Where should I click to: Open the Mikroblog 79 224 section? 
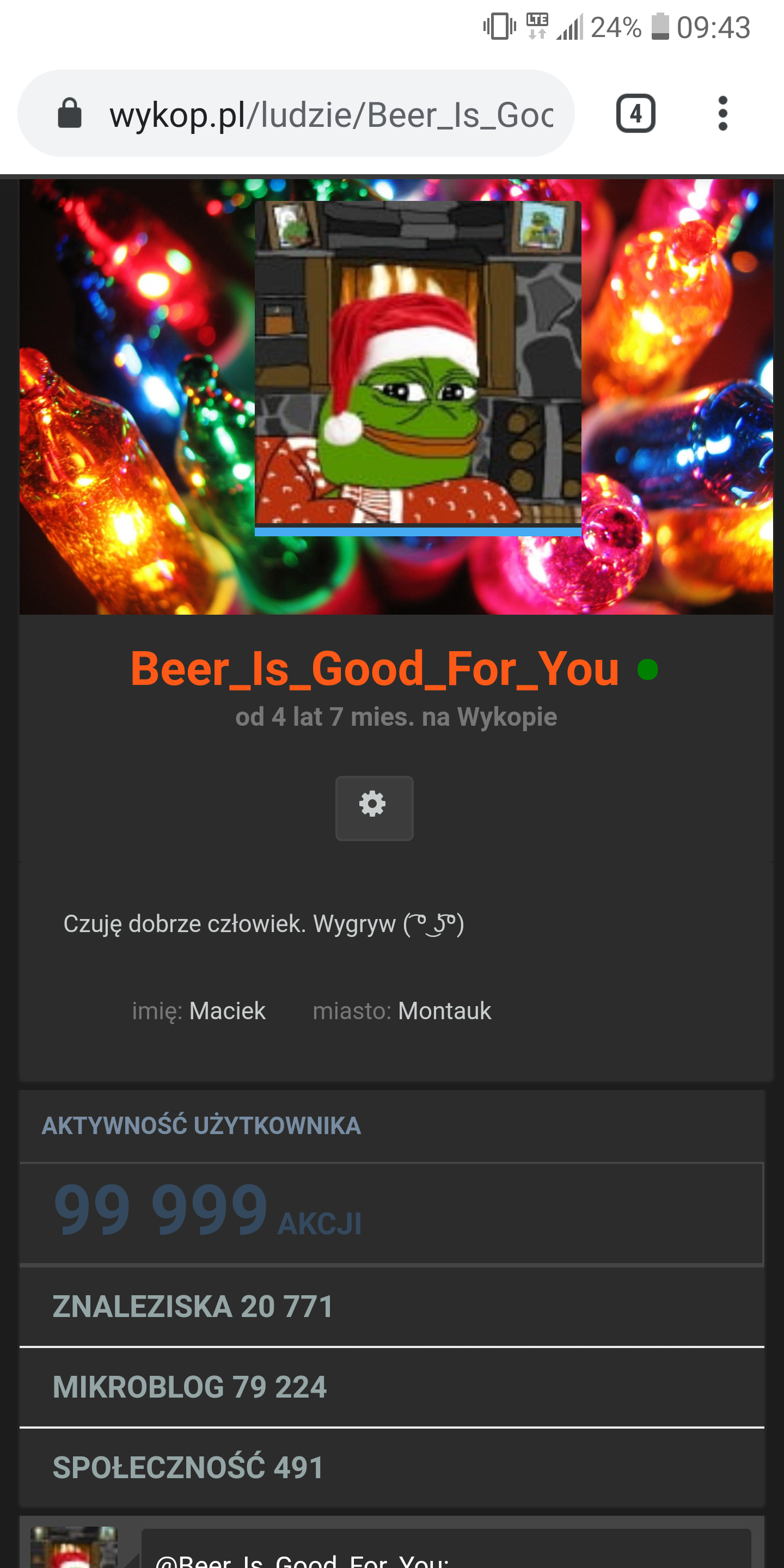tap(190, 1387)
